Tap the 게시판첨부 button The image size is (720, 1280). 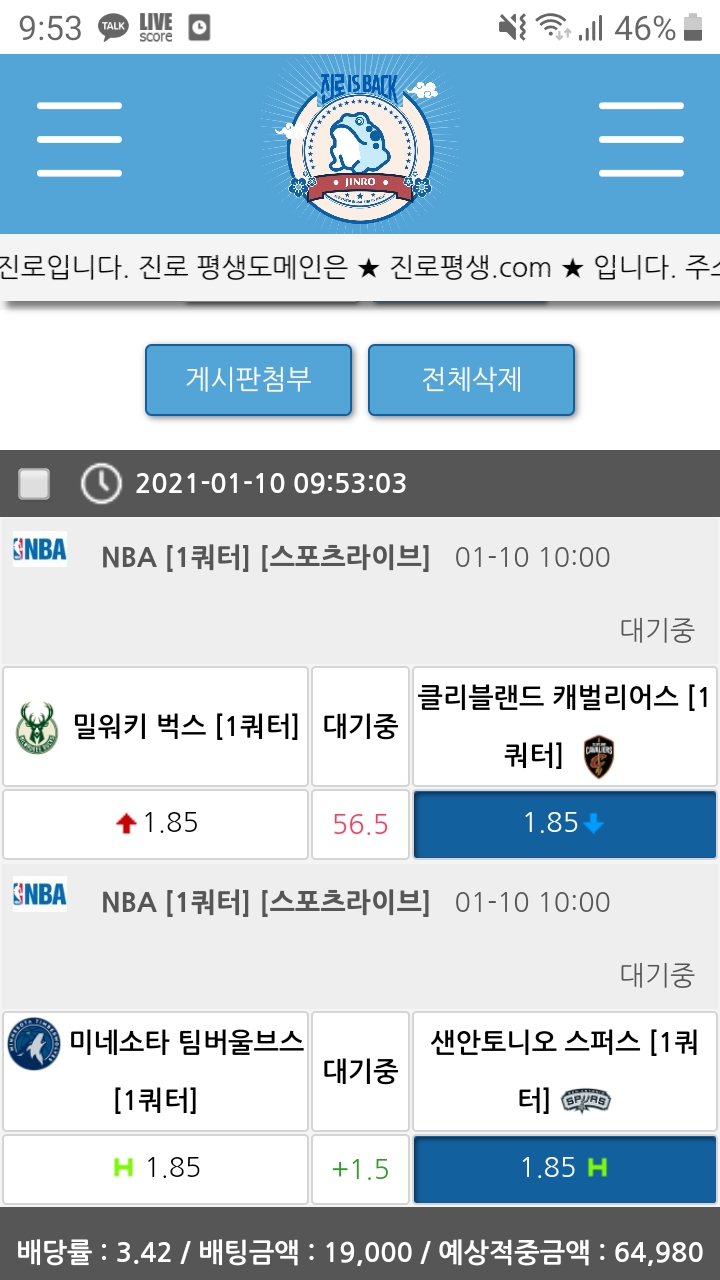click(248, 380)
